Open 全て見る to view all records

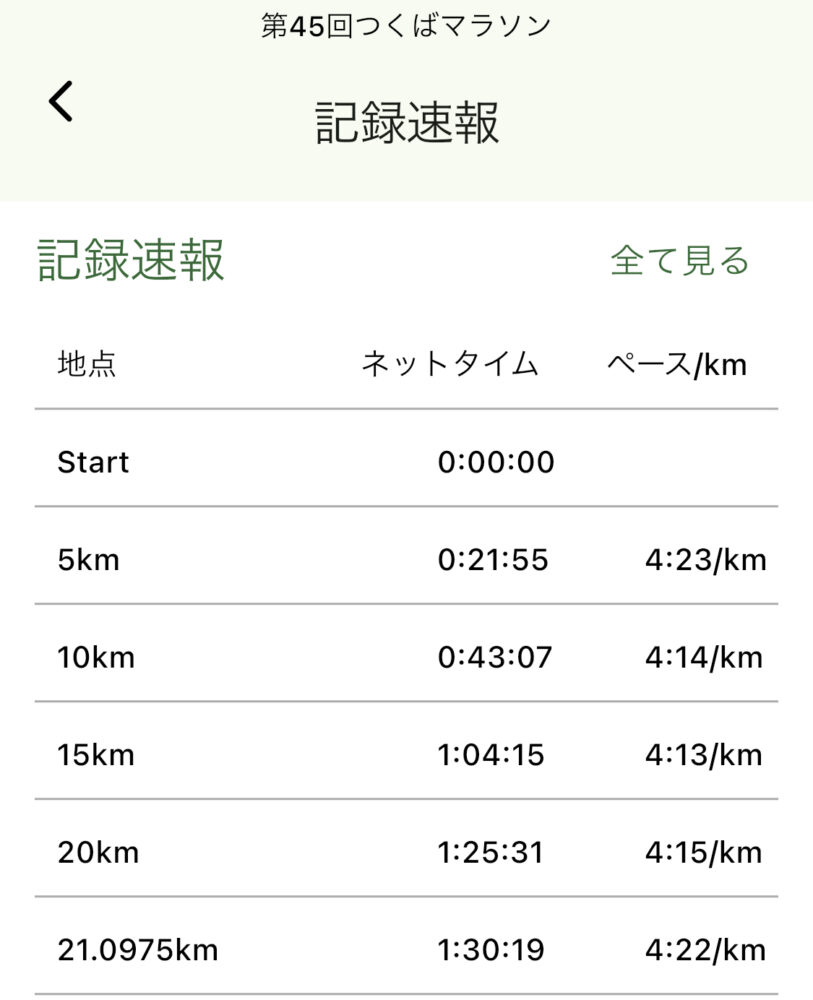[x=679, y=261]
